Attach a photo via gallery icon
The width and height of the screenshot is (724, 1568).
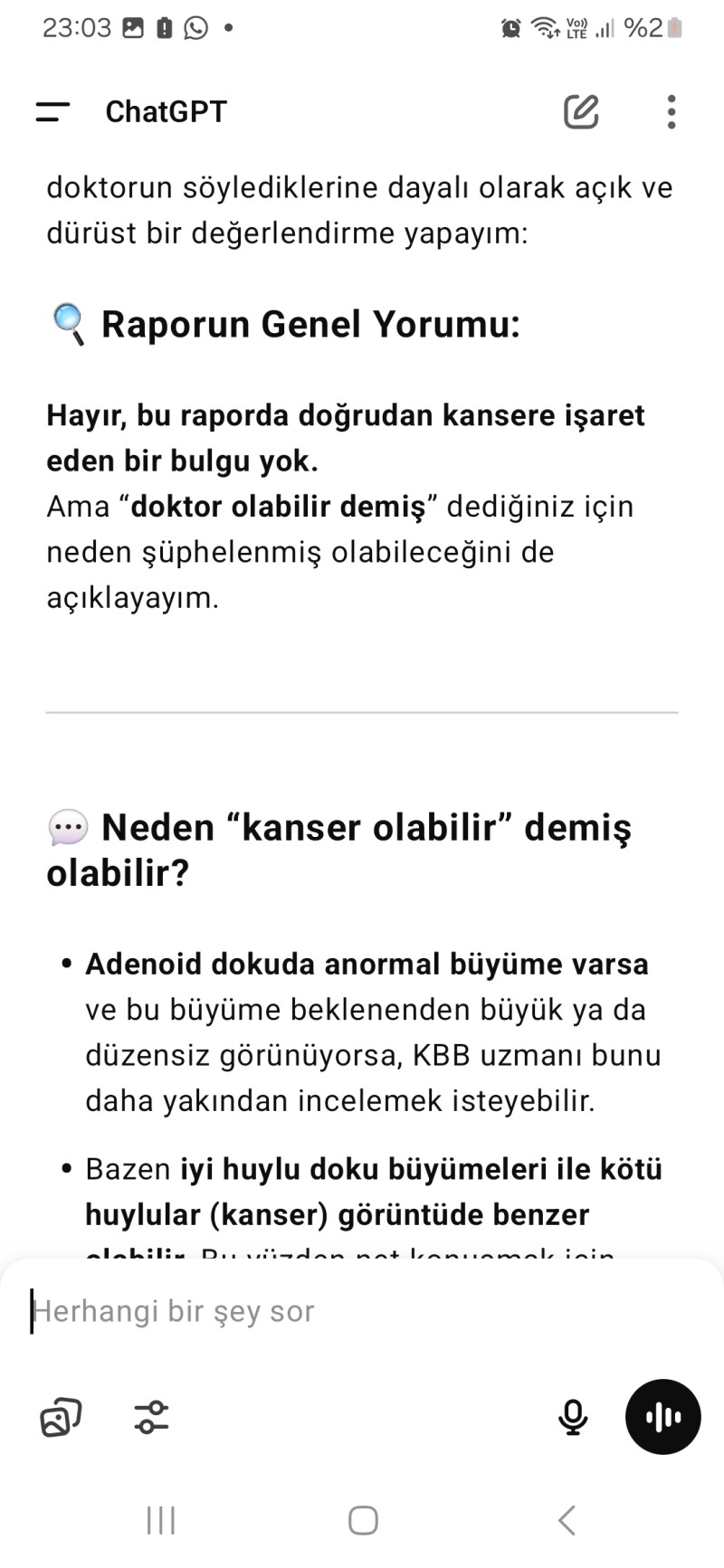pyautogui.click(x=61, y=1417)
